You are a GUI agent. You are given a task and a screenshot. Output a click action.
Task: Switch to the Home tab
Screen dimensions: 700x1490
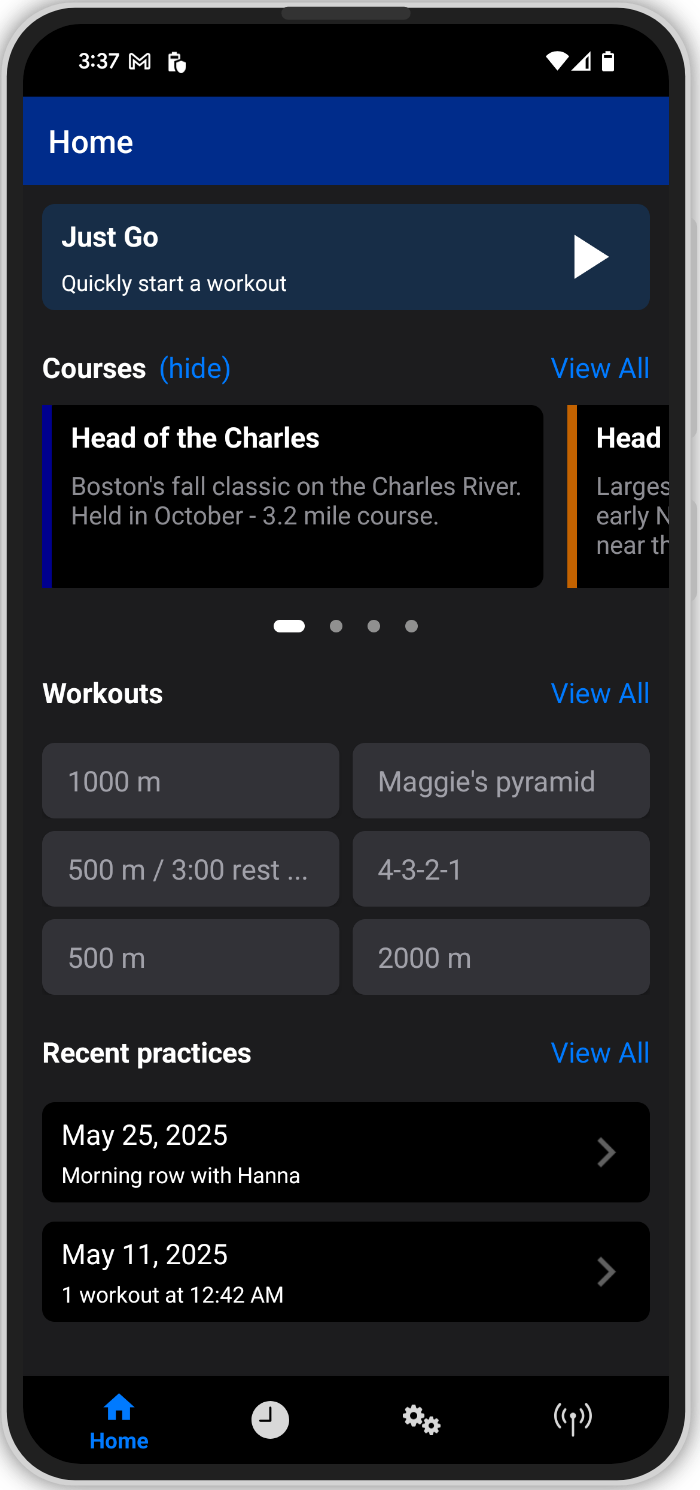(x=119, y=1422)
